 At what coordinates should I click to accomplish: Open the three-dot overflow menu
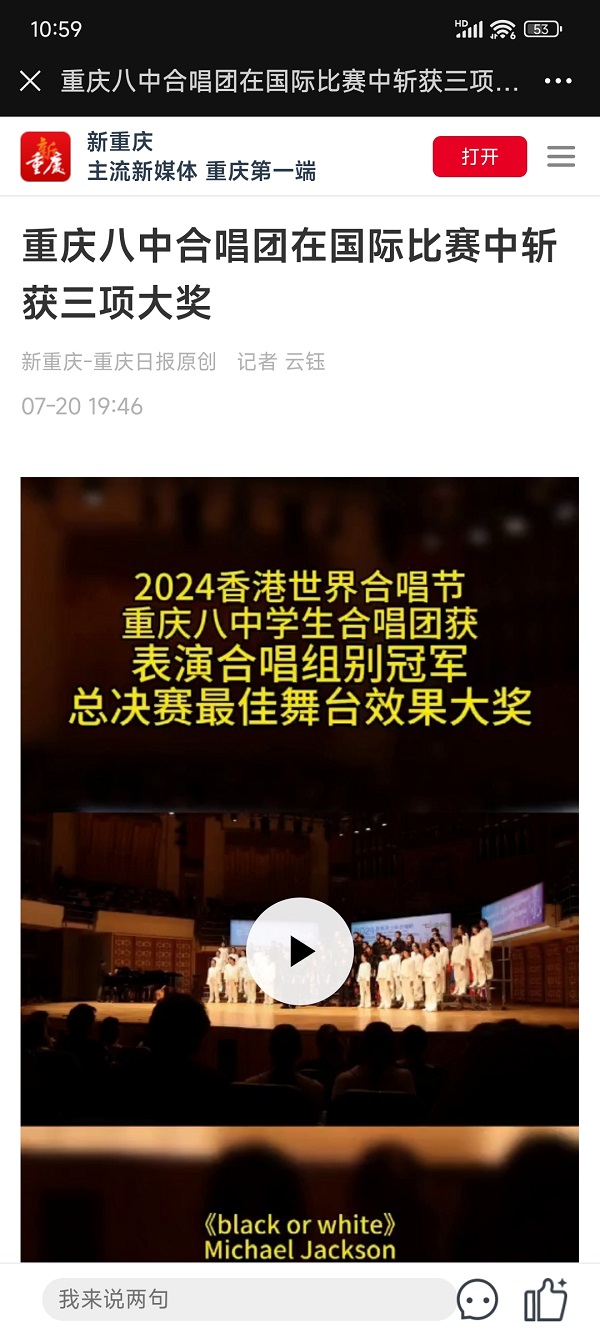coord(558,81)
